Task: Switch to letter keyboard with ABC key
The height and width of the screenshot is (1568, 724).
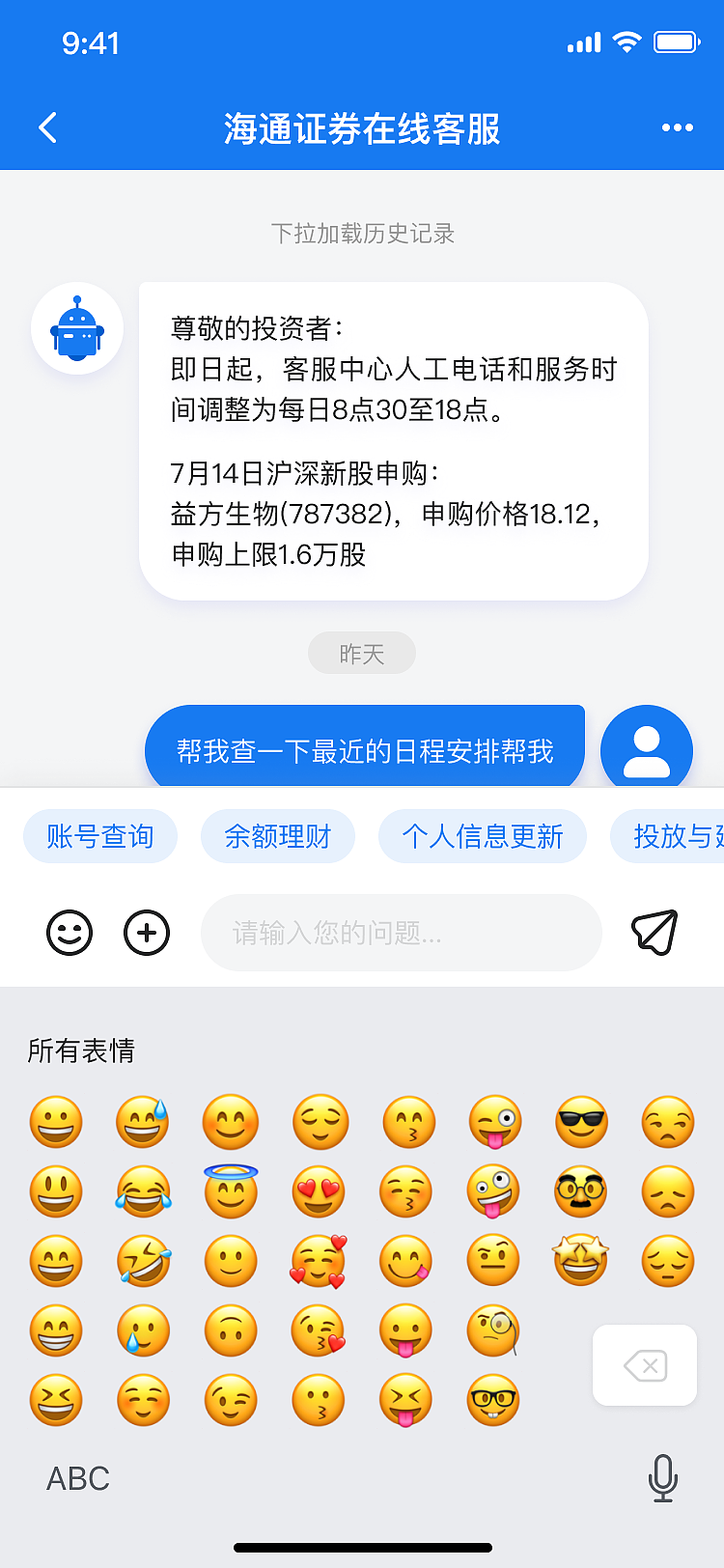Action: click(76, 1477)
